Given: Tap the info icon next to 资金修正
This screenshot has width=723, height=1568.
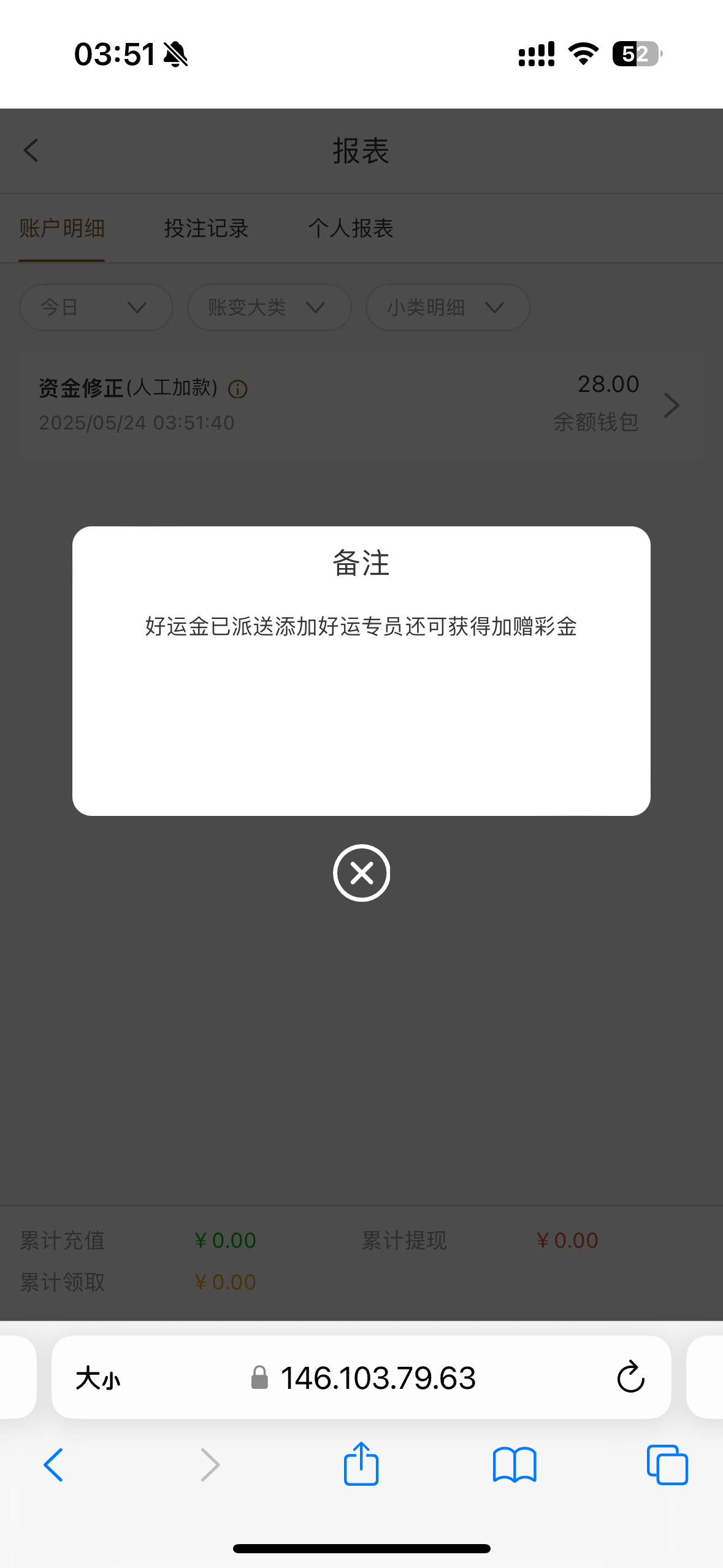Looking at the screenshot, I should (x=238, y=389).
